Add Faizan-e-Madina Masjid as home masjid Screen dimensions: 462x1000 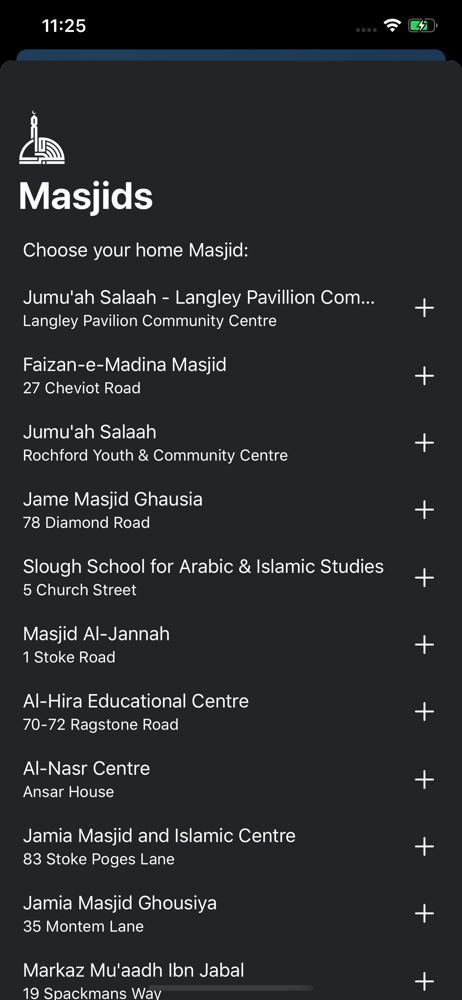click(424, 376)
